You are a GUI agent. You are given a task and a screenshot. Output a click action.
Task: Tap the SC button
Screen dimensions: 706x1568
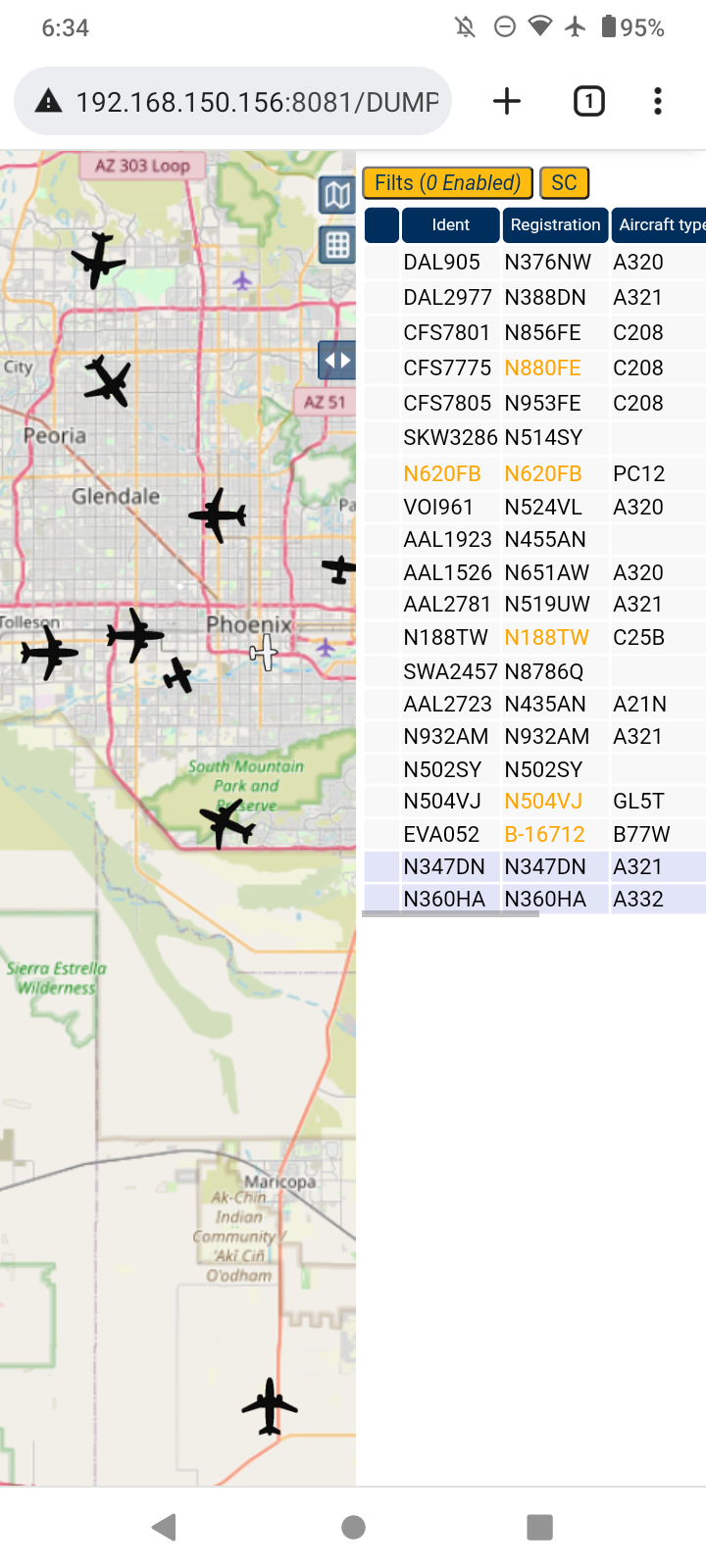564,183
